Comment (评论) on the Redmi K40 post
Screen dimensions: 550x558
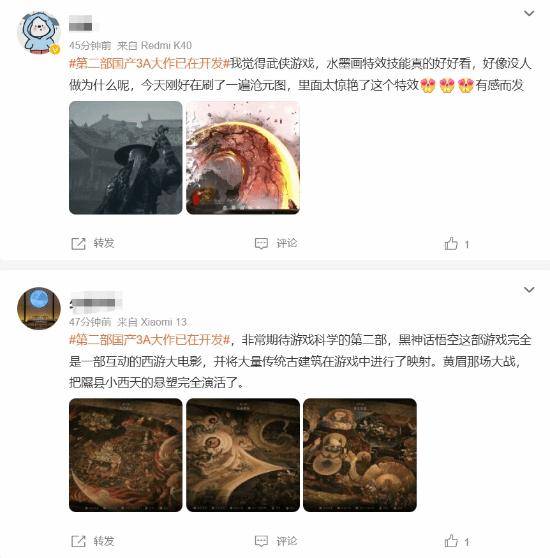(276, 243)
